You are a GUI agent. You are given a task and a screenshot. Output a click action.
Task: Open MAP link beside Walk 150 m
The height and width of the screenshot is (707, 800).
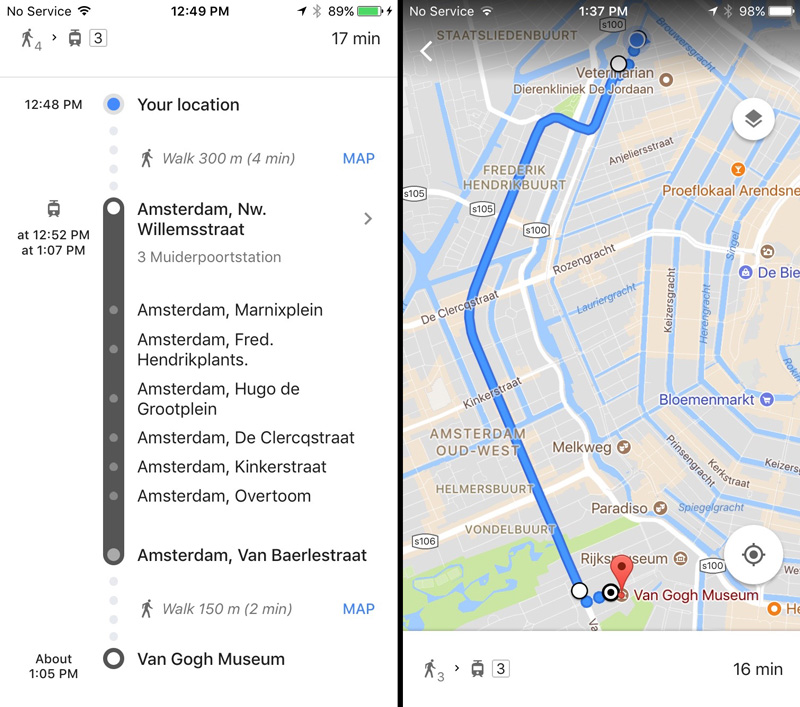pyautogui.click(x=358, y=608)
